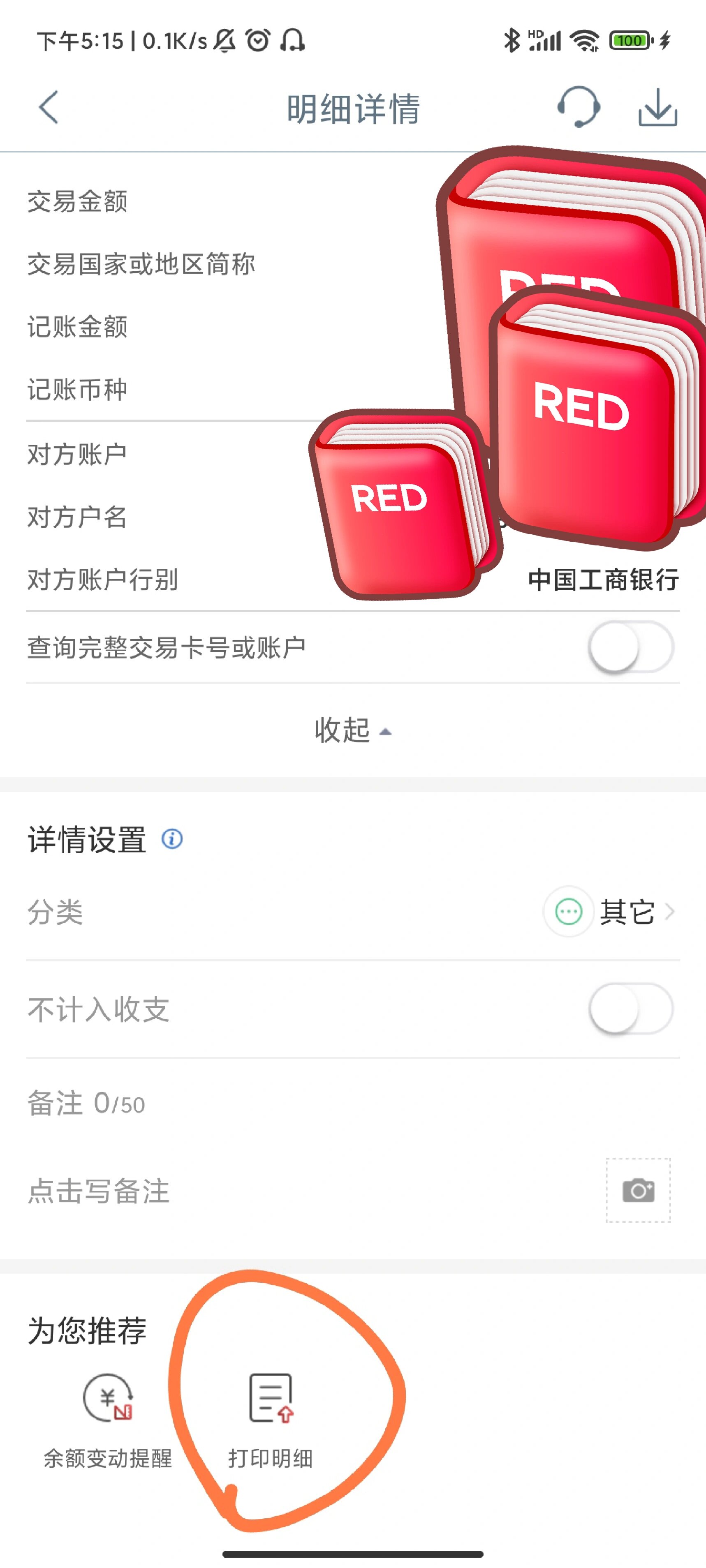Tap 点击写备注 to write a note

coord(98,1191)
